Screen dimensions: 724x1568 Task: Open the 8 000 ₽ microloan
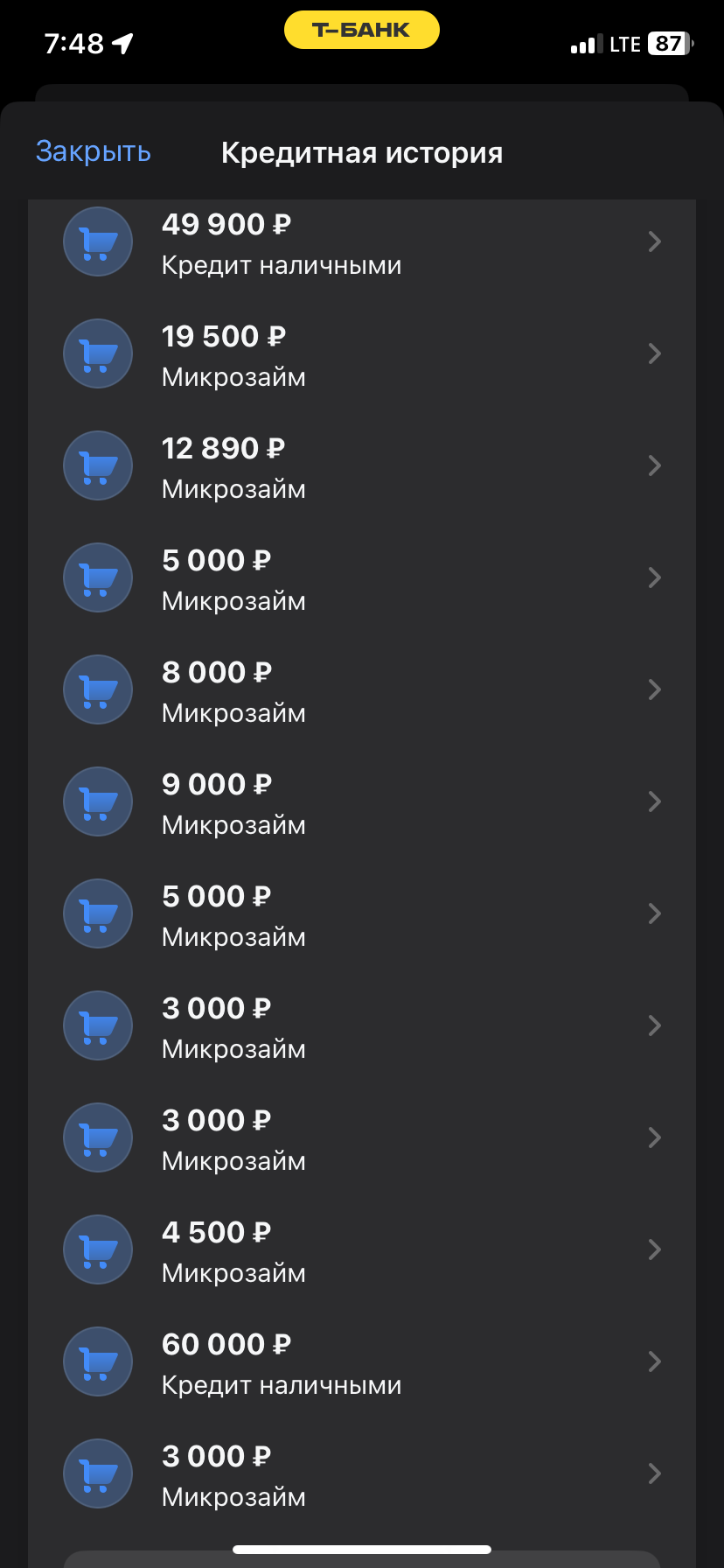click(x=361, y=691)
